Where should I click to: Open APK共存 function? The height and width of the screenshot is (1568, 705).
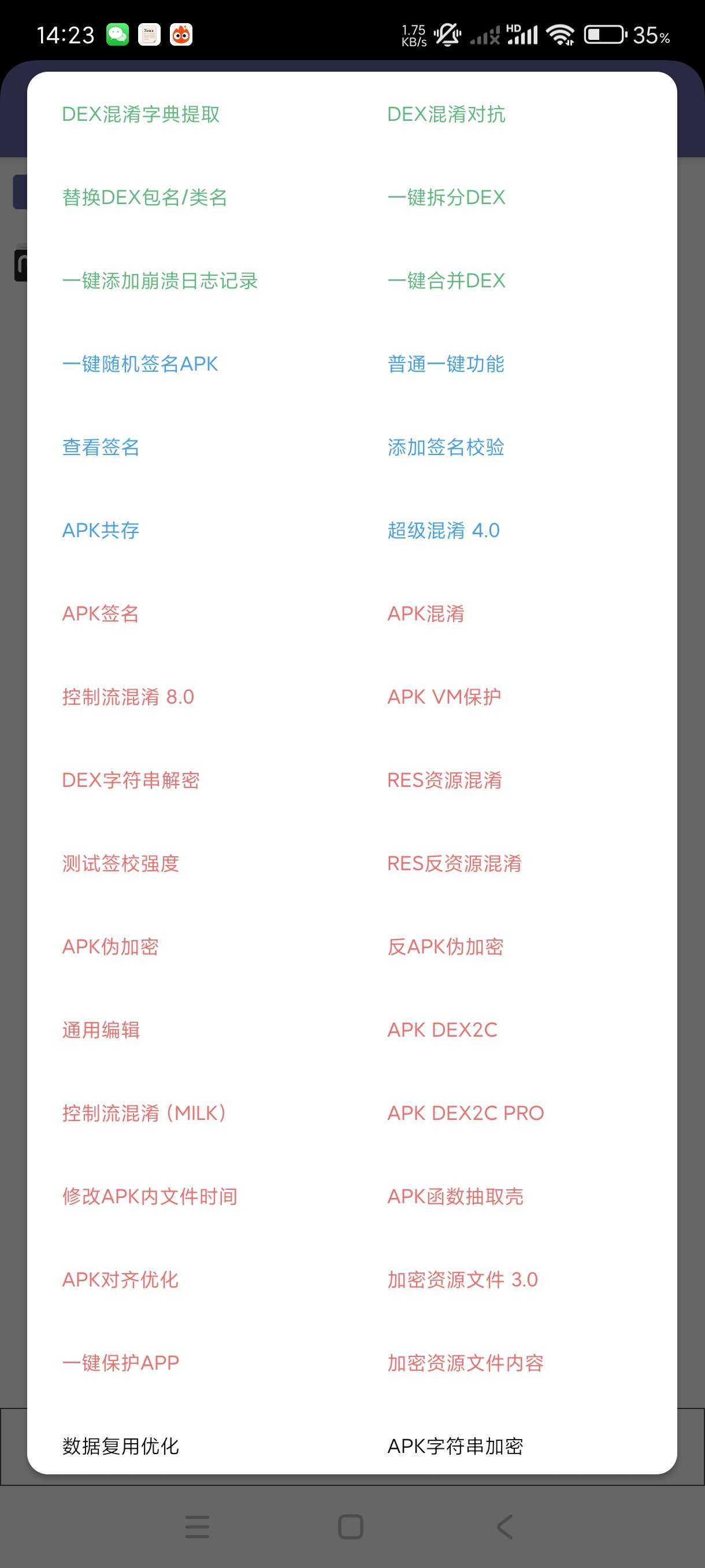point(101,530)
